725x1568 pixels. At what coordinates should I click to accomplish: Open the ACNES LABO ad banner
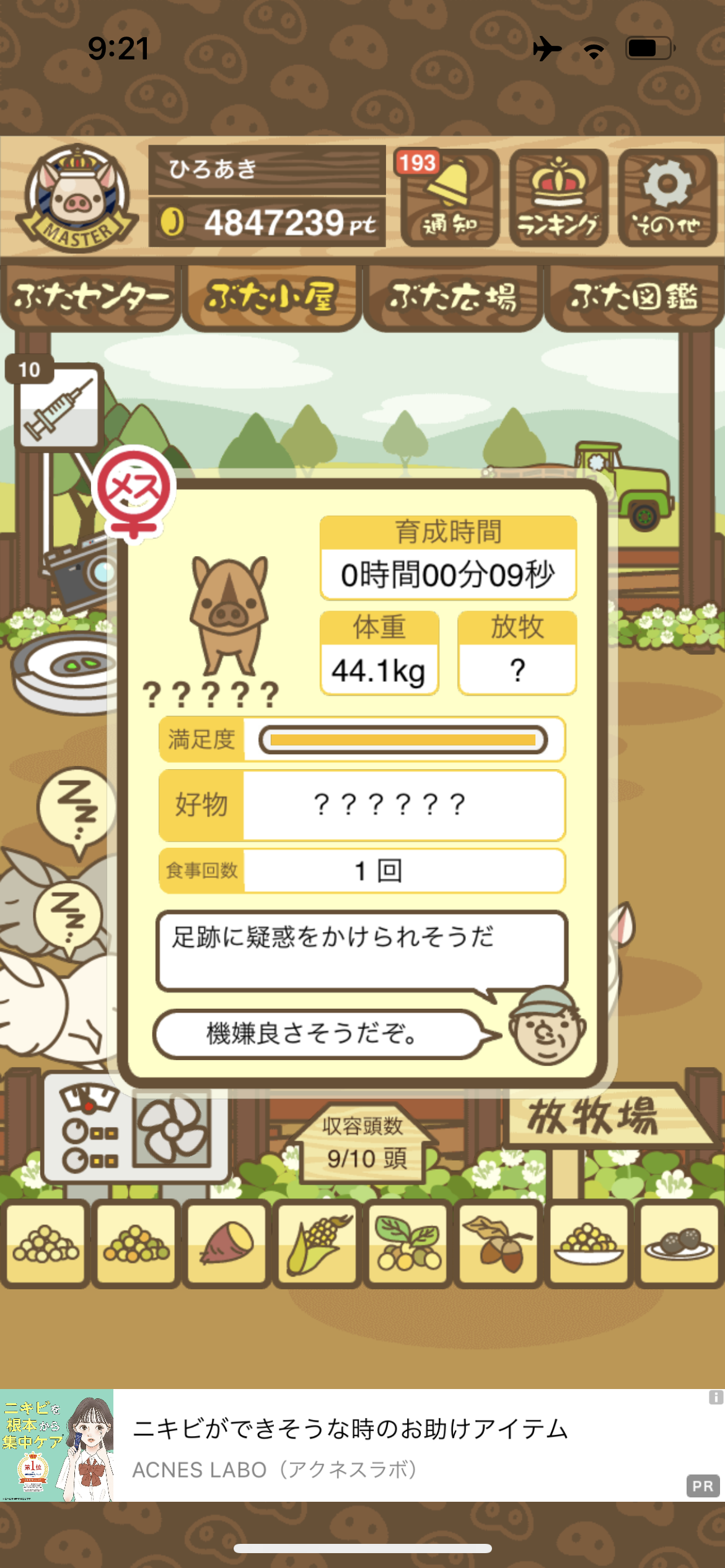pos(362,1445)
